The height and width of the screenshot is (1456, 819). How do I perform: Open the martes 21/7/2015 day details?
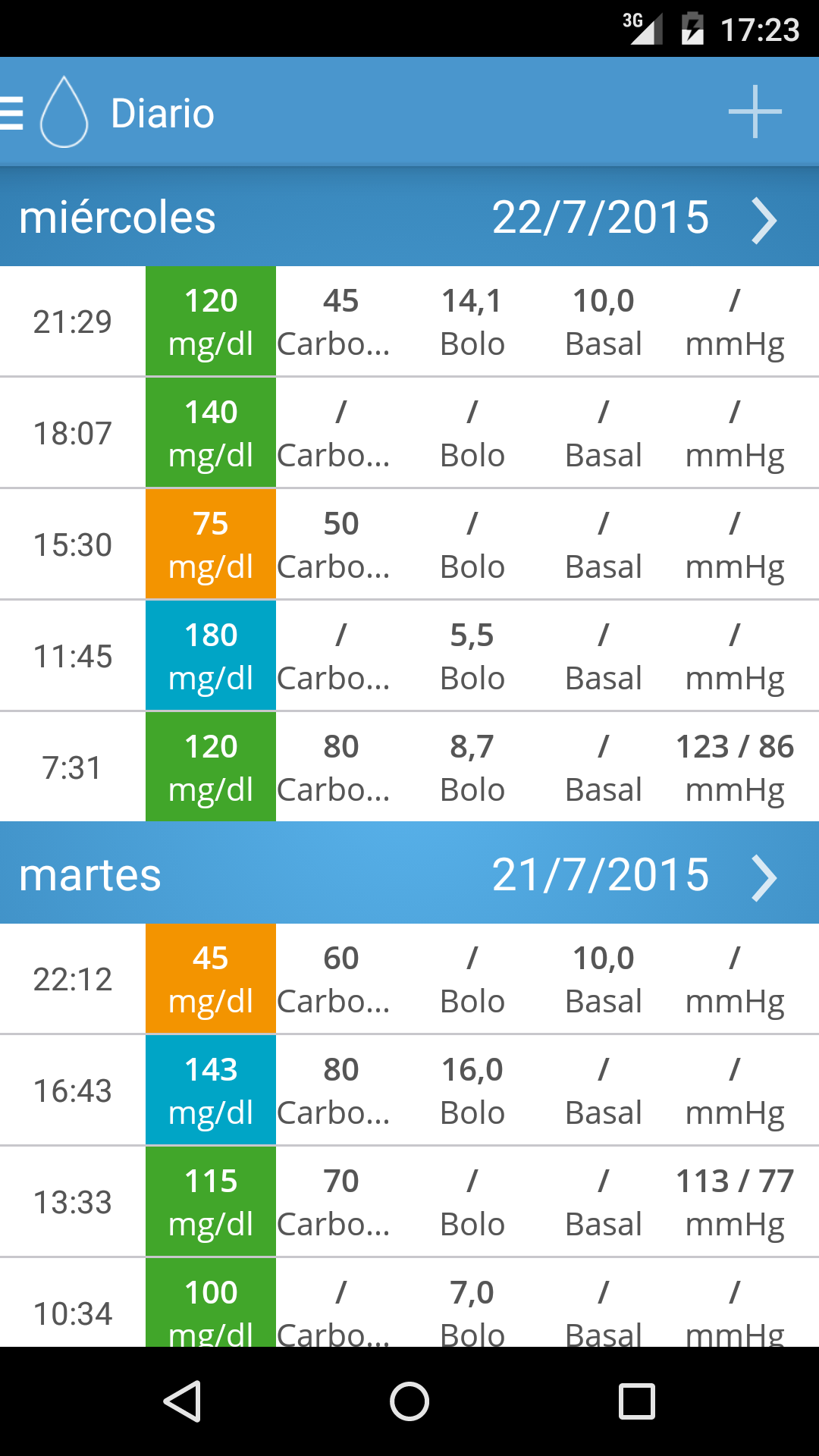764,877
